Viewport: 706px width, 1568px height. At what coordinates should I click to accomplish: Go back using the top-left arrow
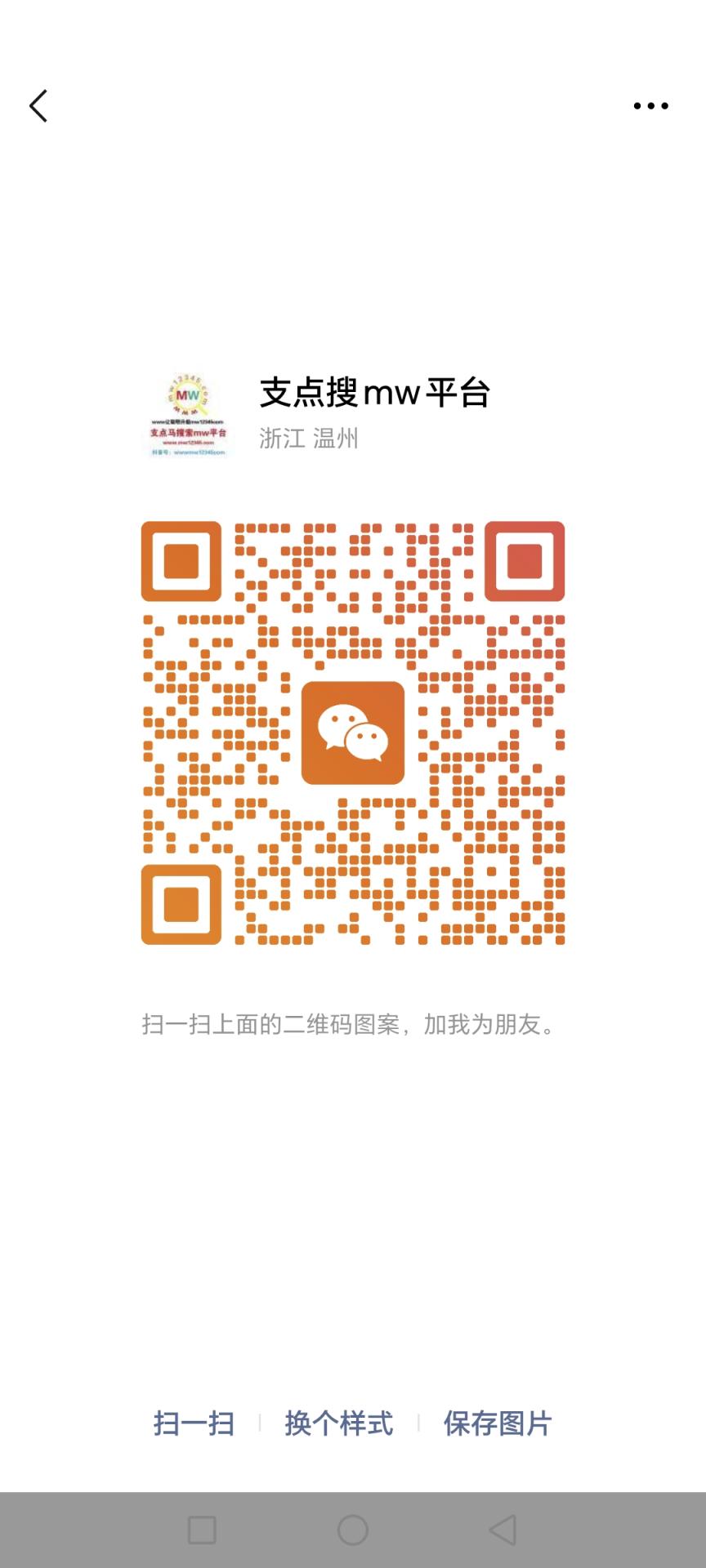point(38,106)
